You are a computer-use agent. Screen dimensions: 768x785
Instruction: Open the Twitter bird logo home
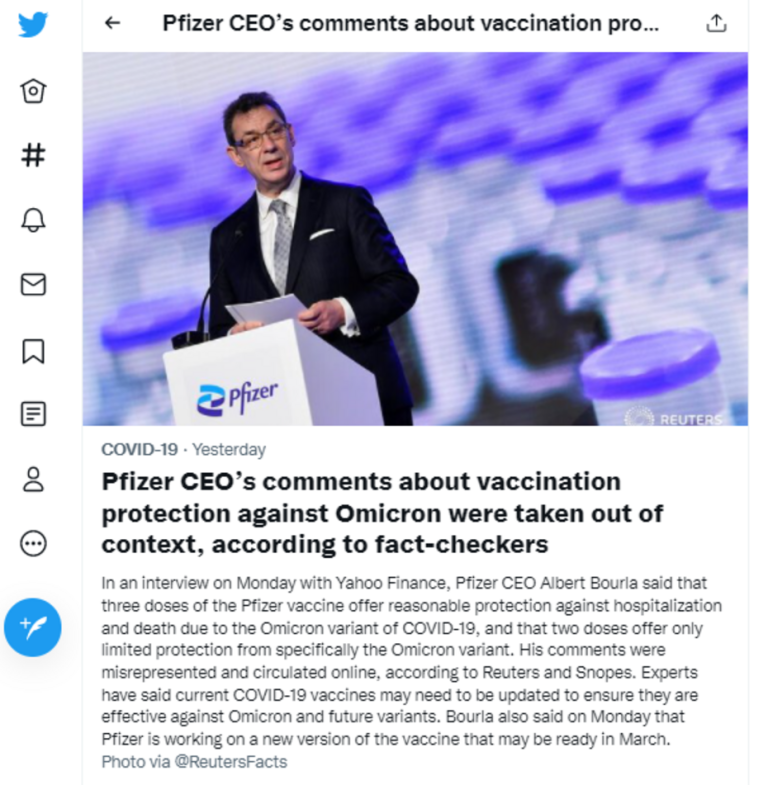[33, 25]
